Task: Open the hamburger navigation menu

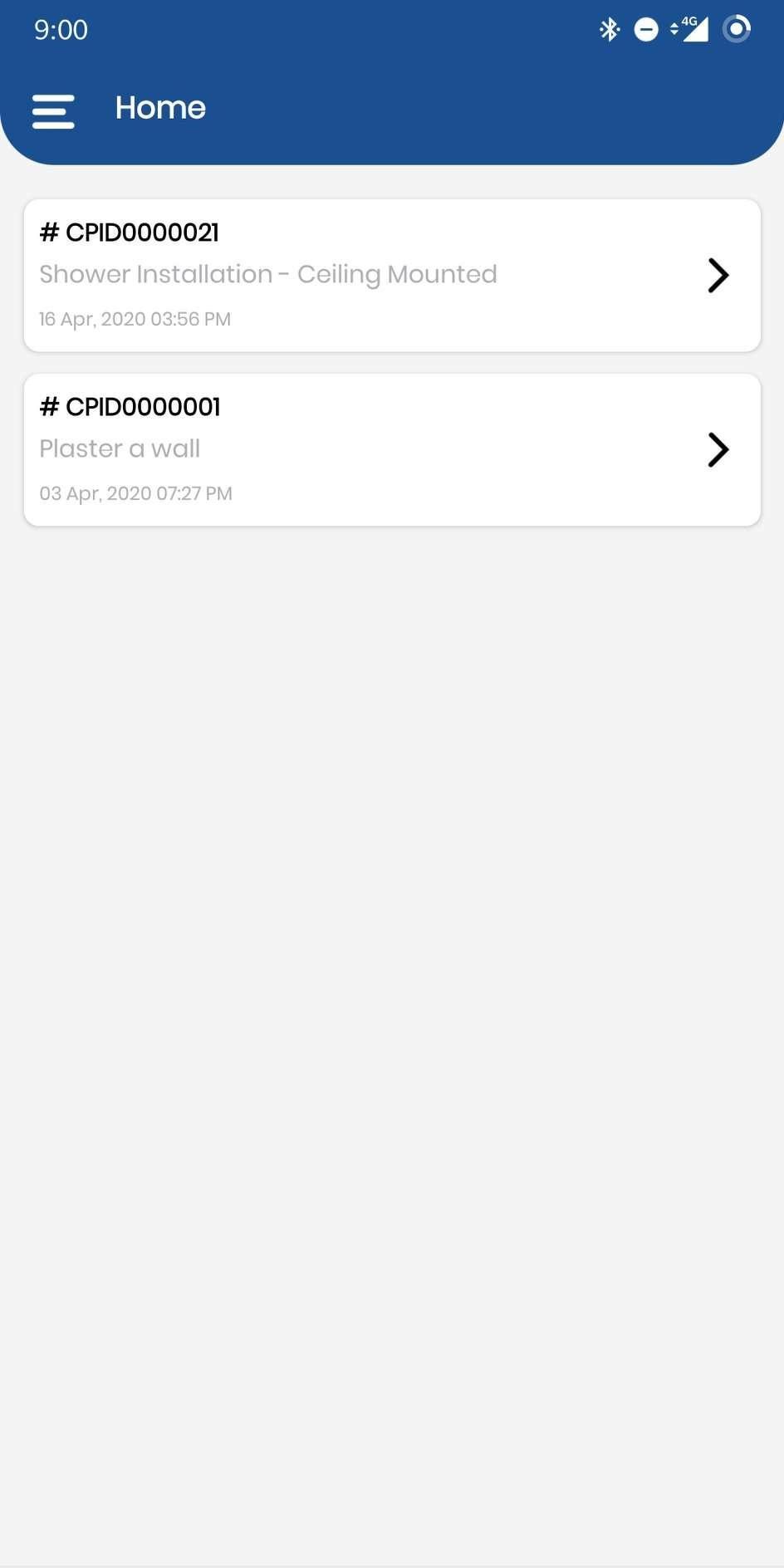Action: point(53,110)
